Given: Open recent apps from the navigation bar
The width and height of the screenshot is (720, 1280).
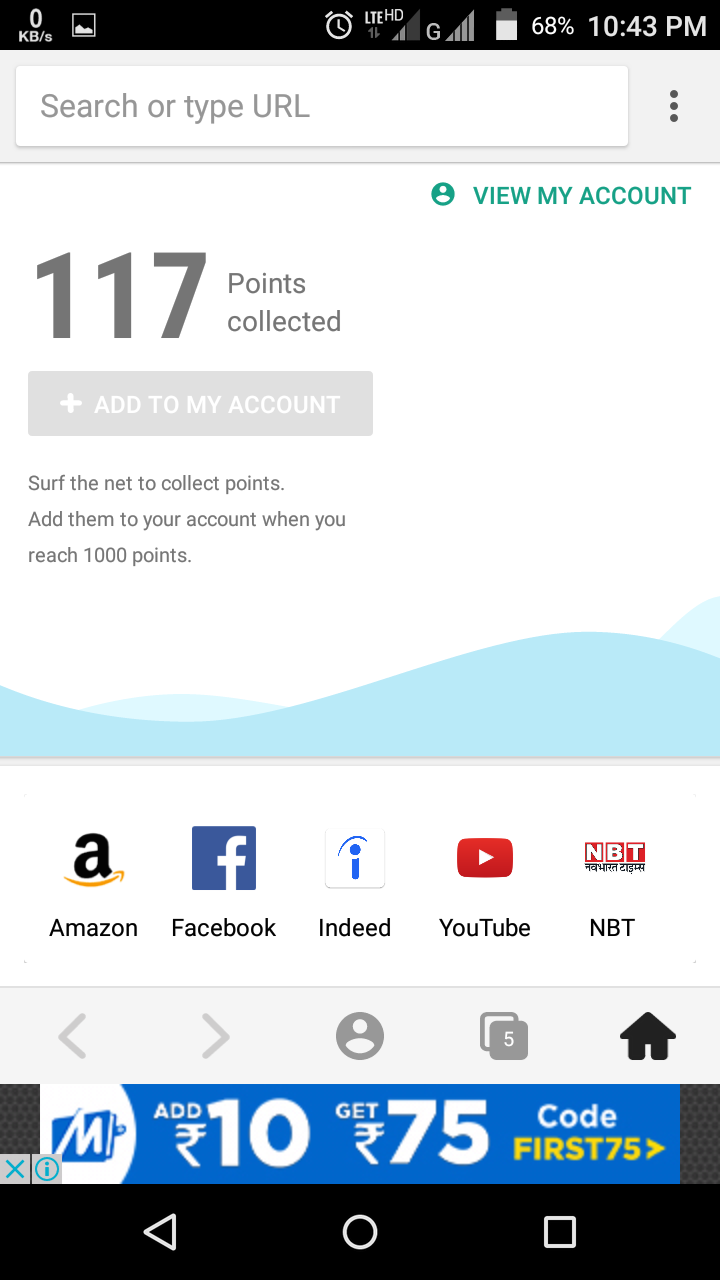Looking at the screenshot, I should 559,1232.
